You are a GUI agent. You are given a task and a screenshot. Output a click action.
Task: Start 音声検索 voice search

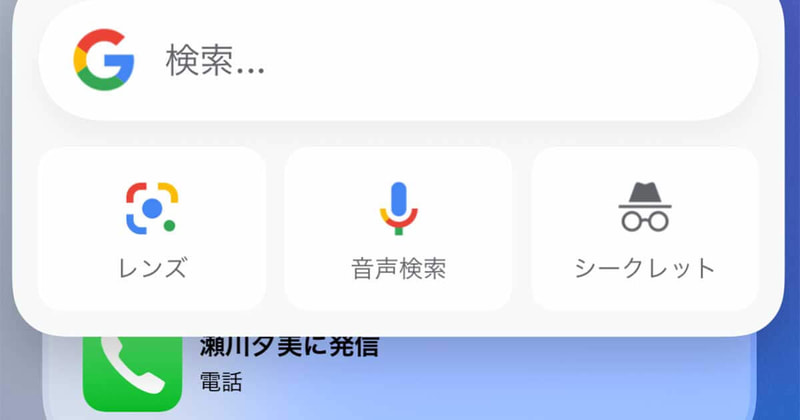point(398,228)
